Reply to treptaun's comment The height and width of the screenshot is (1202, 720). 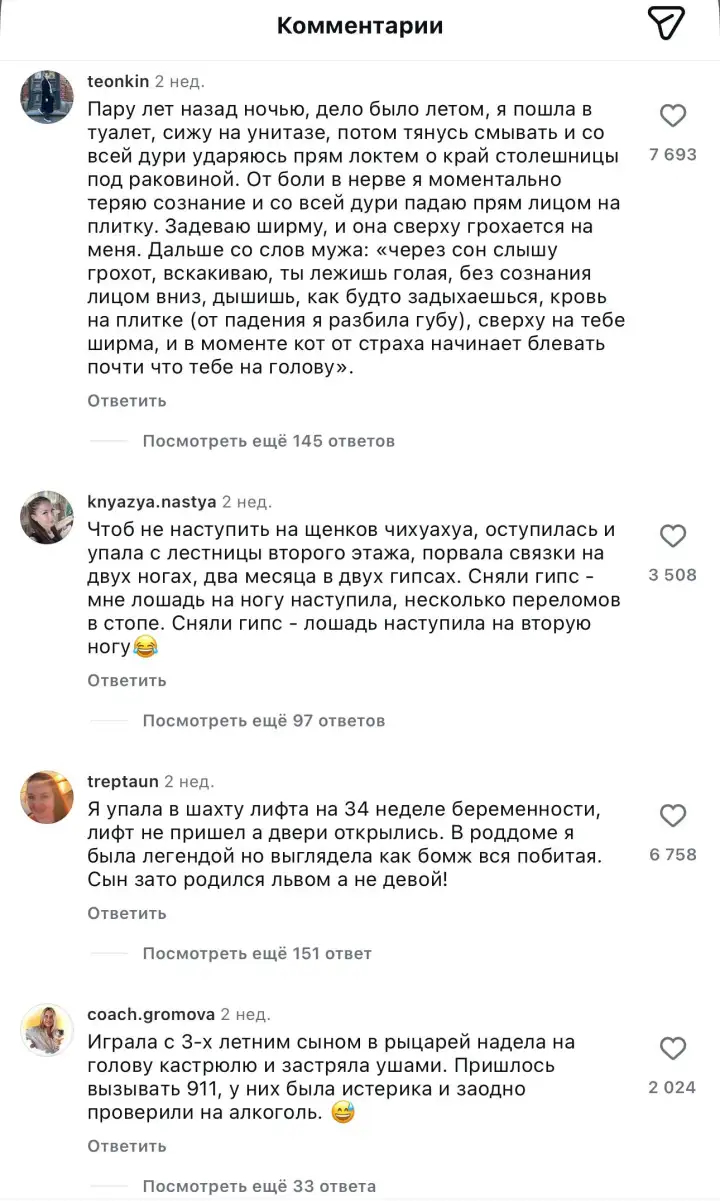[127, 914]
